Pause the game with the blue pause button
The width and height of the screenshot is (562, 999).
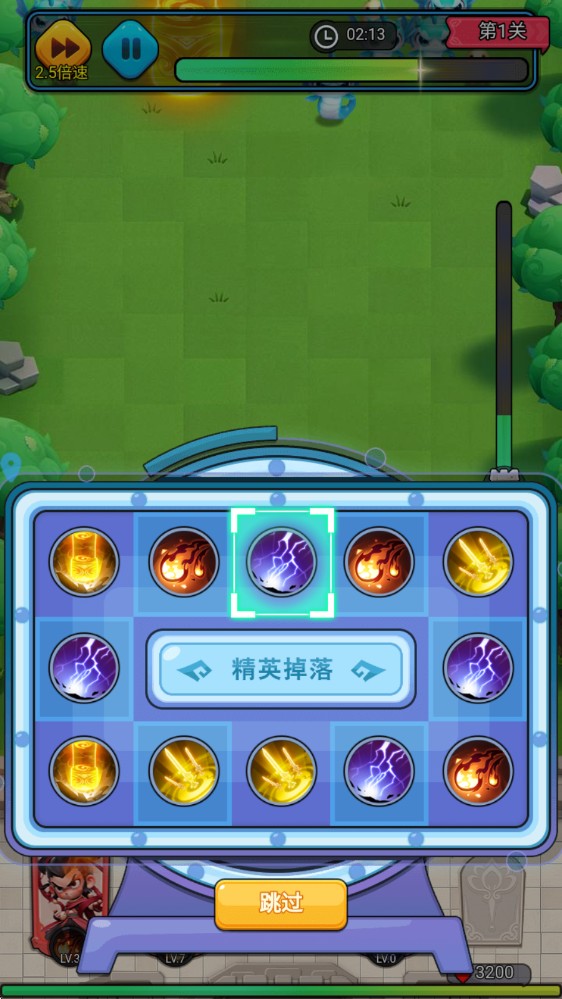(x=131, y=48)
